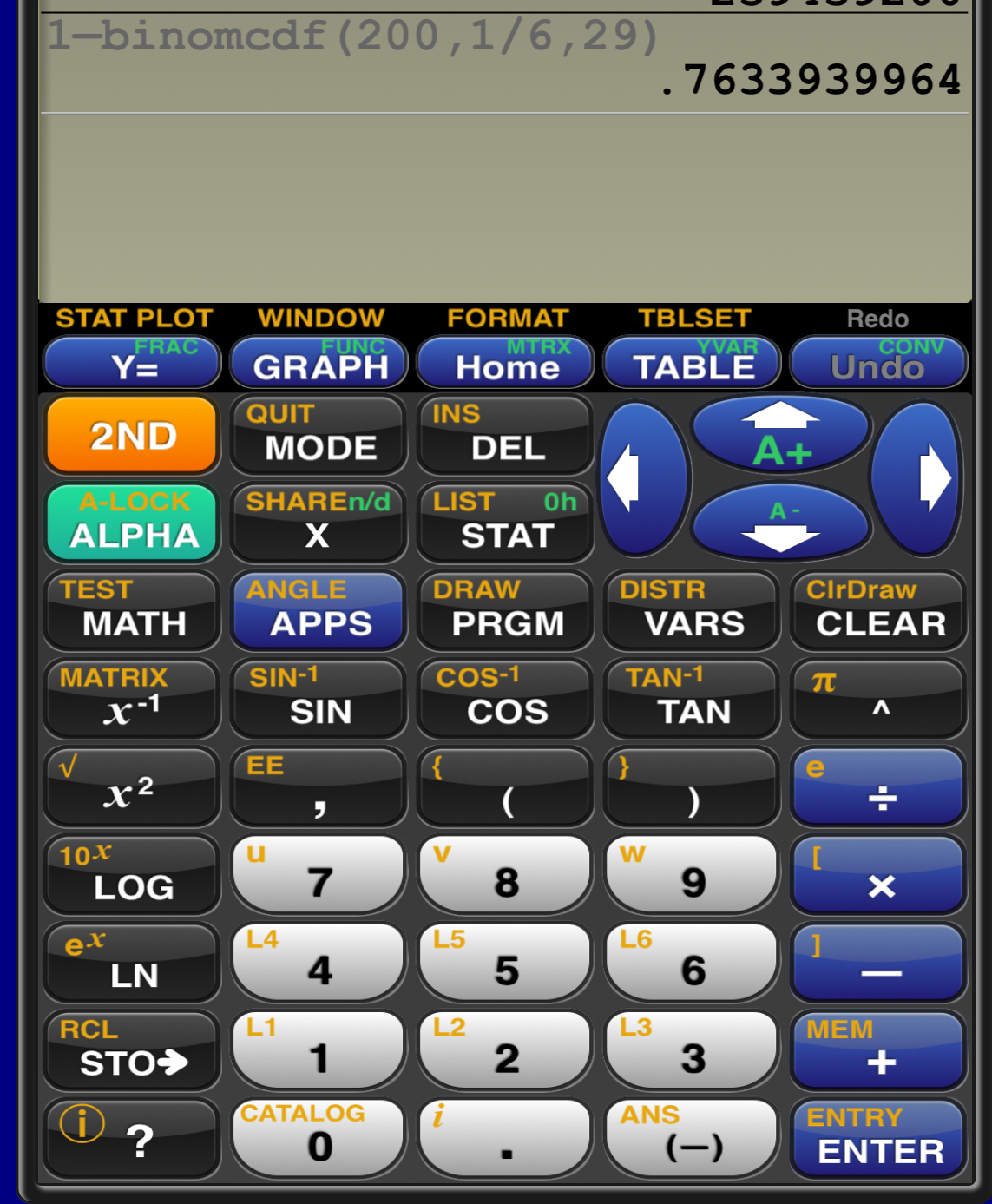The height and width of the screenshot is (1204, 992).
Task: Tap the up arrow A+ key
Action: pyautogui.click(x=780, y=434)
